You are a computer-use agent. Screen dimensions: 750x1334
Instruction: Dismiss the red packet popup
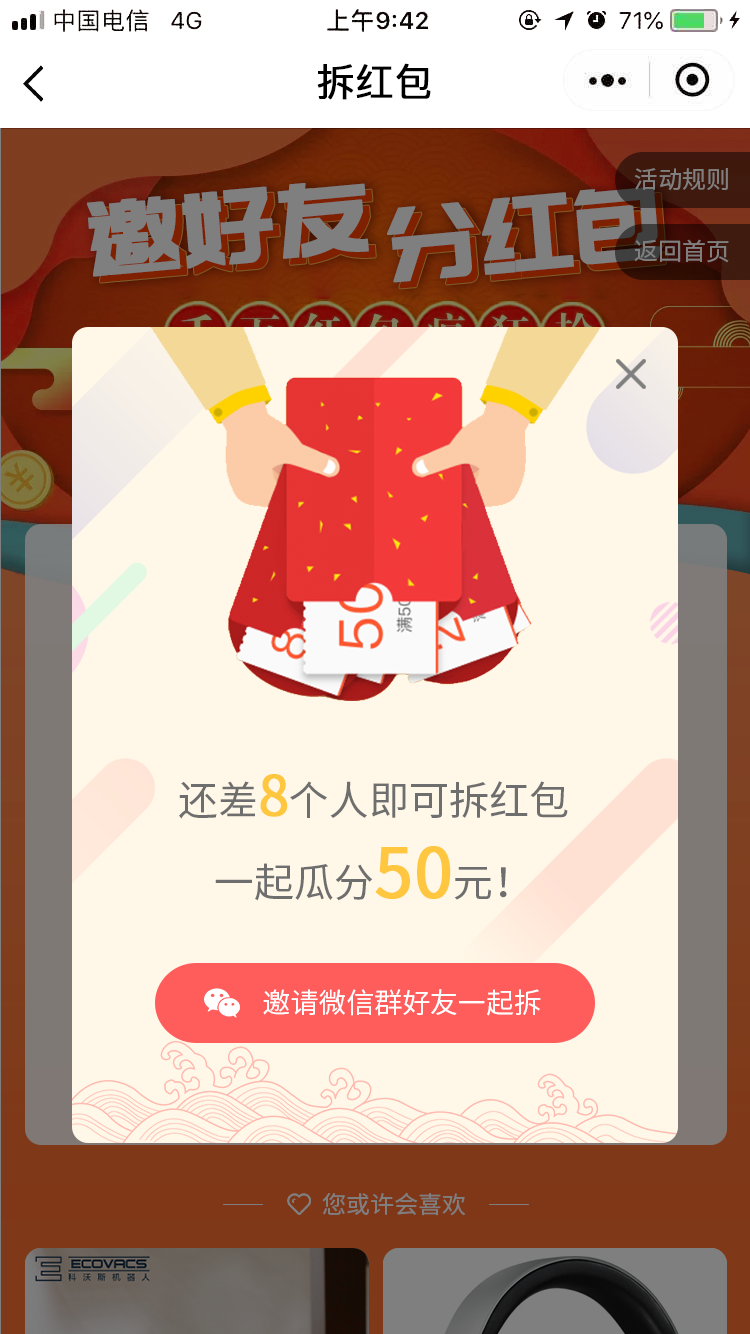[x=631, y=374]
